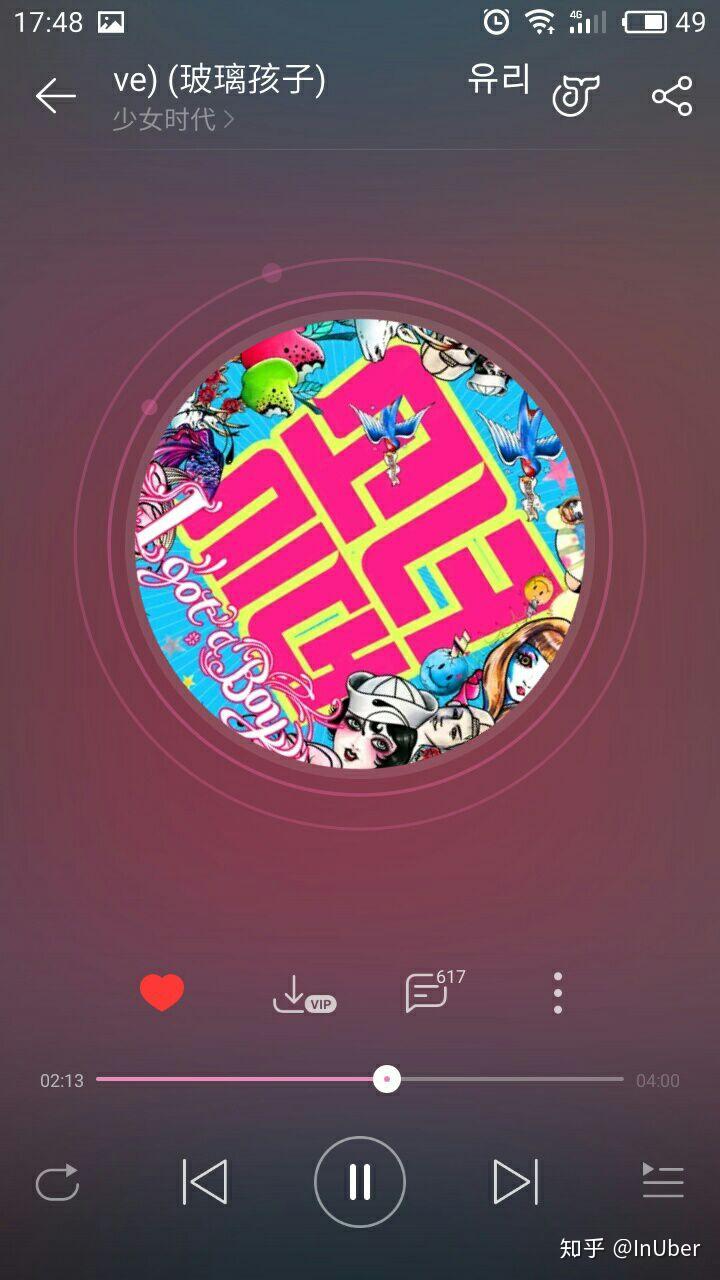Pause the current song
Viewport: 720px width, 1280px height.
[360, 1182]
